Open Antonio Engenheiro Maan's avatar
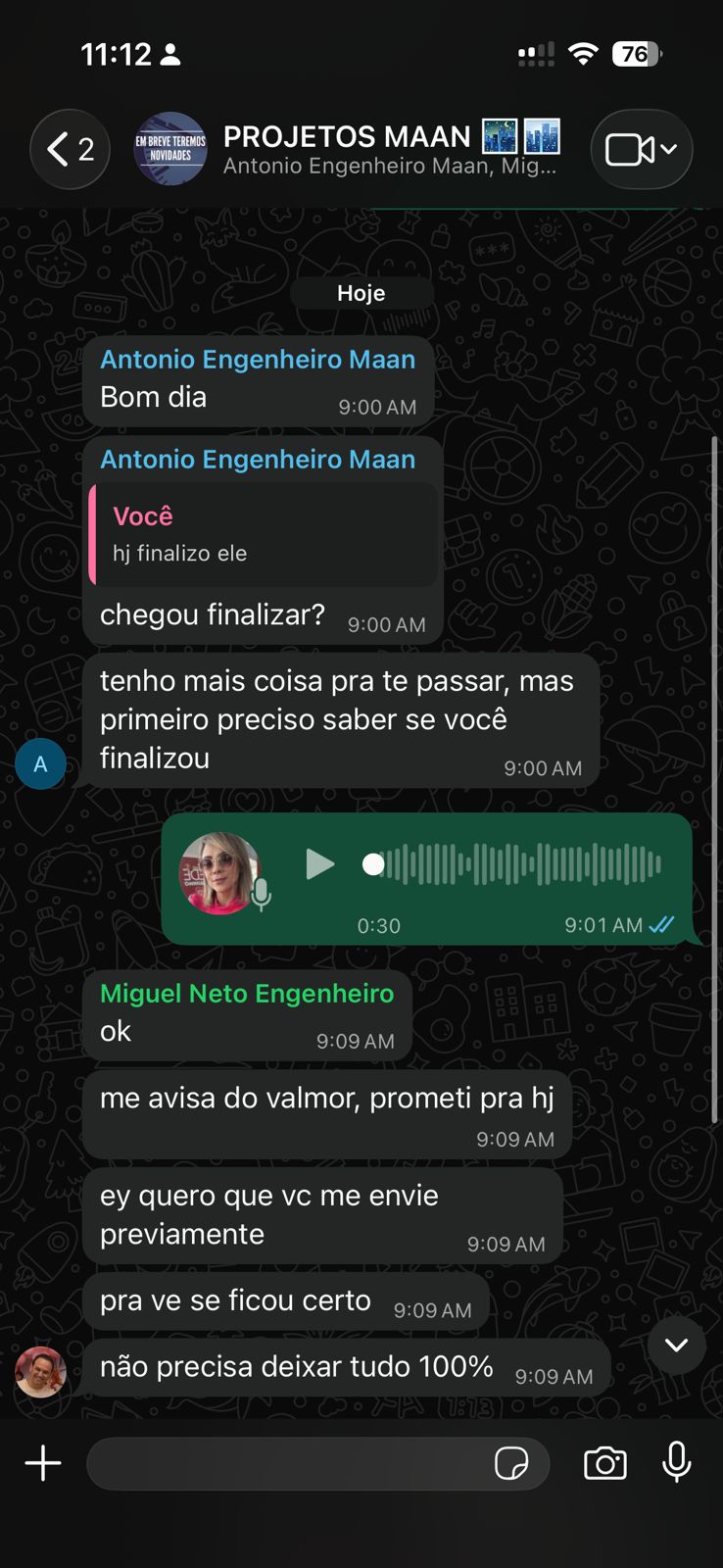The width and height of the screenshot is (723, 1568). click(40, 763)
